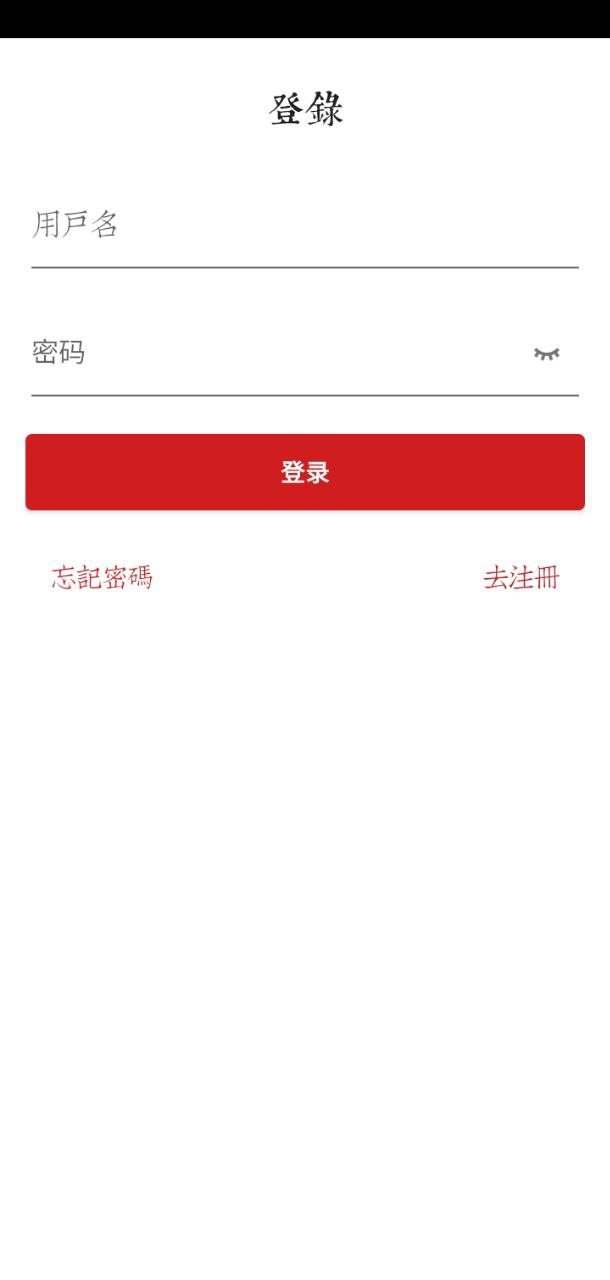Tap the red 登录 login button
The image size is (610, 1280).
click(305, 472)
